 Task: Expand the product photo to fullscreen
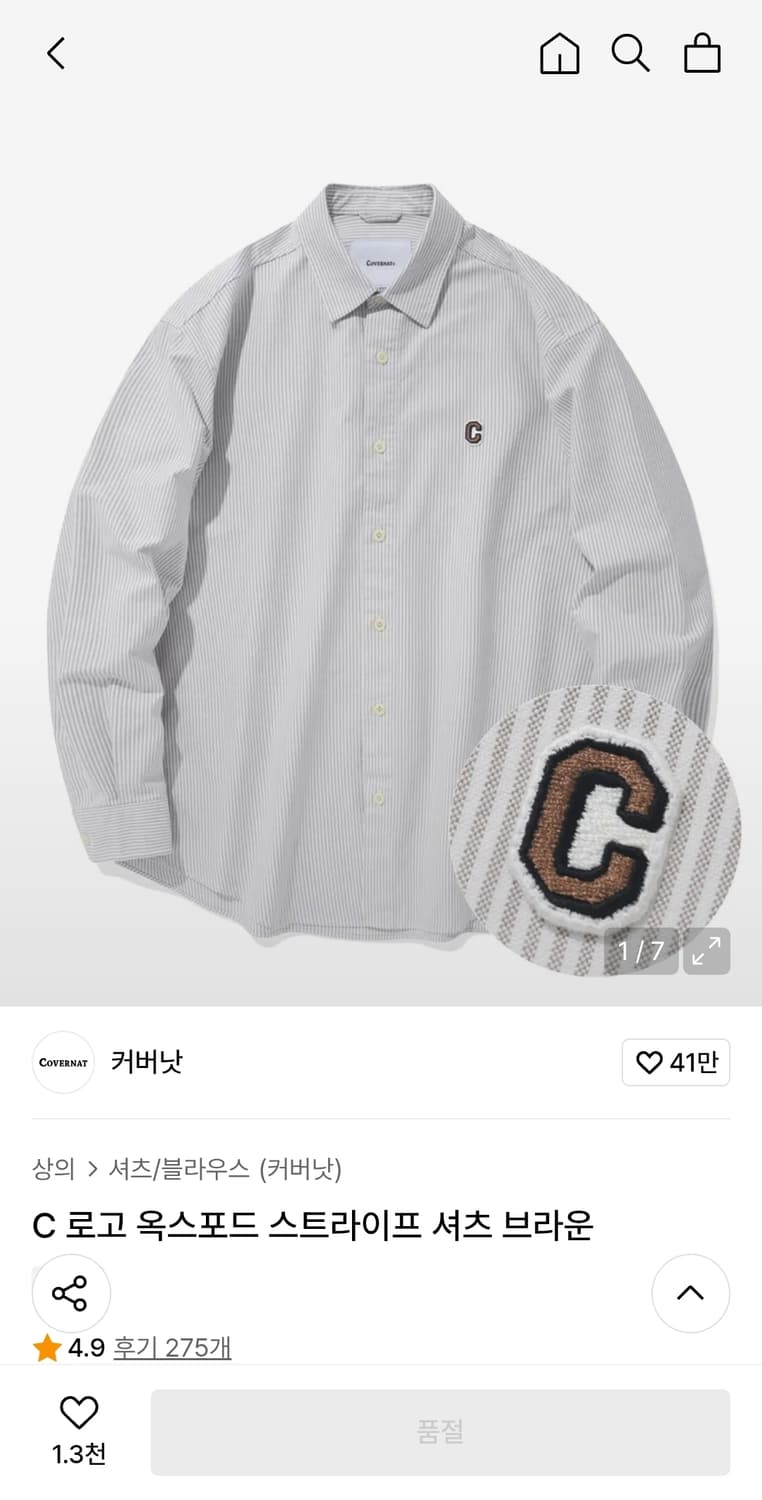[x=707, y=952]
